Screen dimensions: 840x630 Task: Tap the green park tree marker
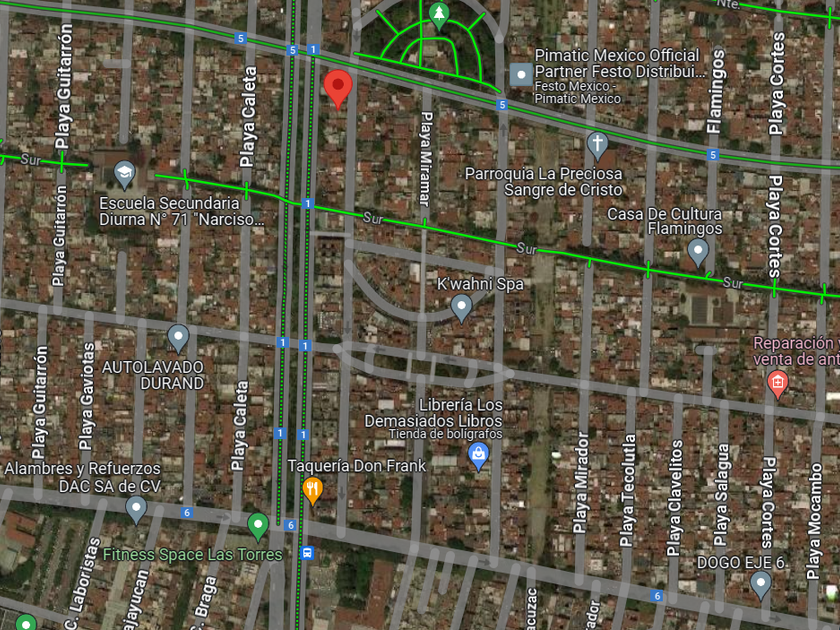click(439, 13)
